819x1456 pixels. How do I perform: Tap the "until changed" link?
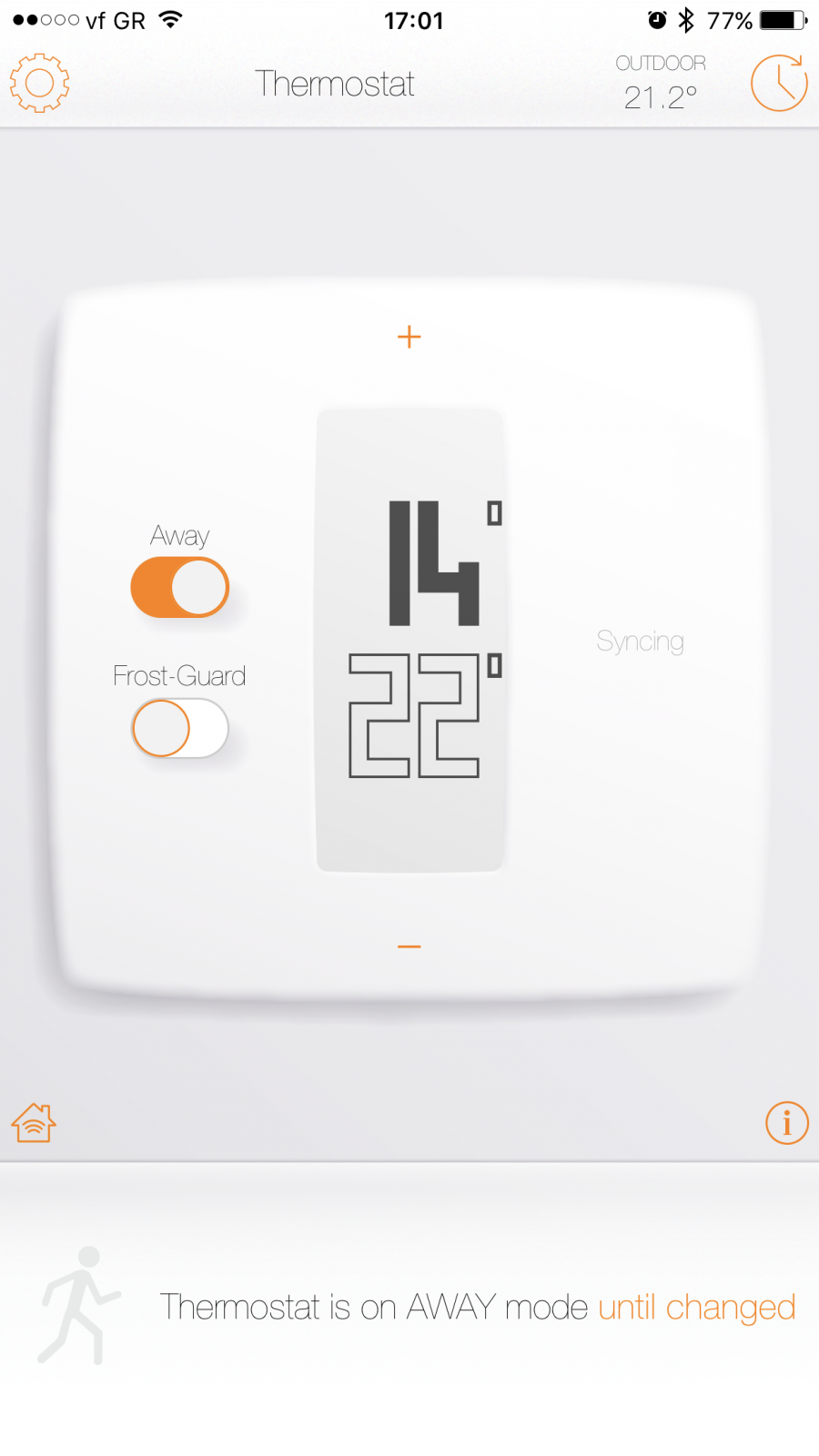(x=697, y=1308)
